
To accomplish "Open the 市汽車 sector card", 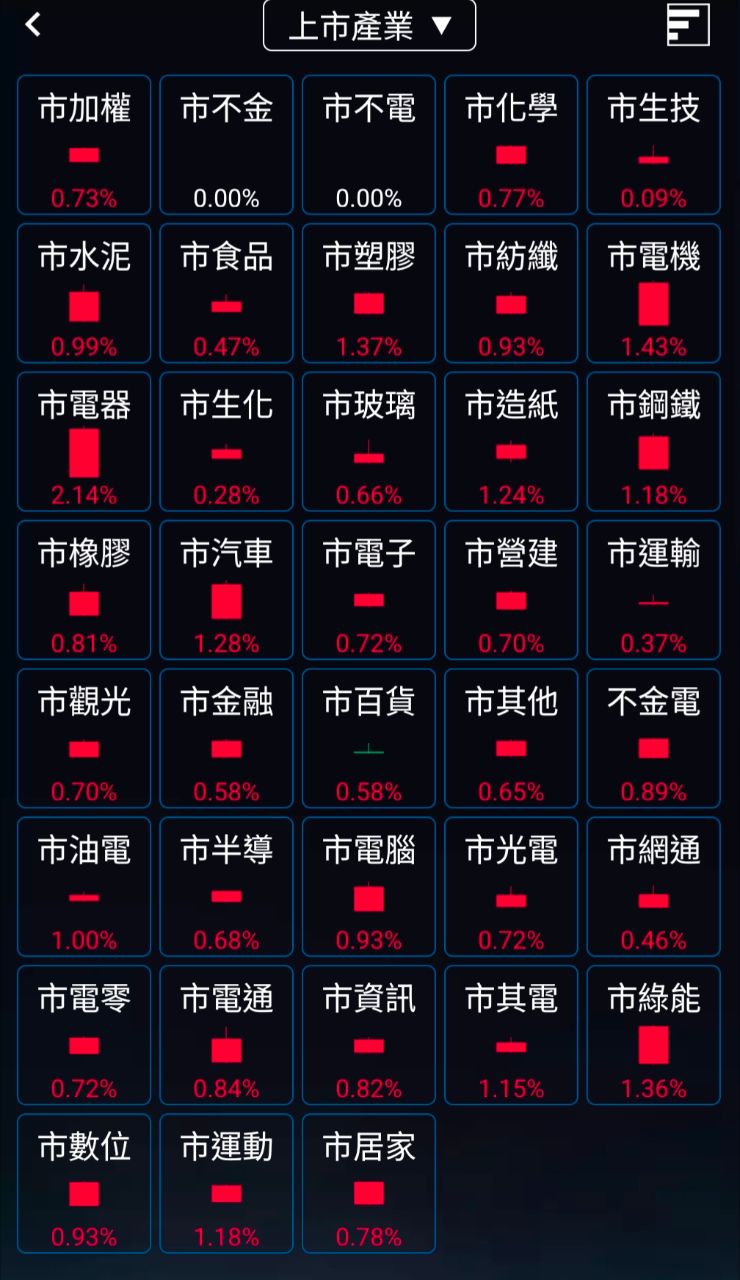I will [226, 589].
